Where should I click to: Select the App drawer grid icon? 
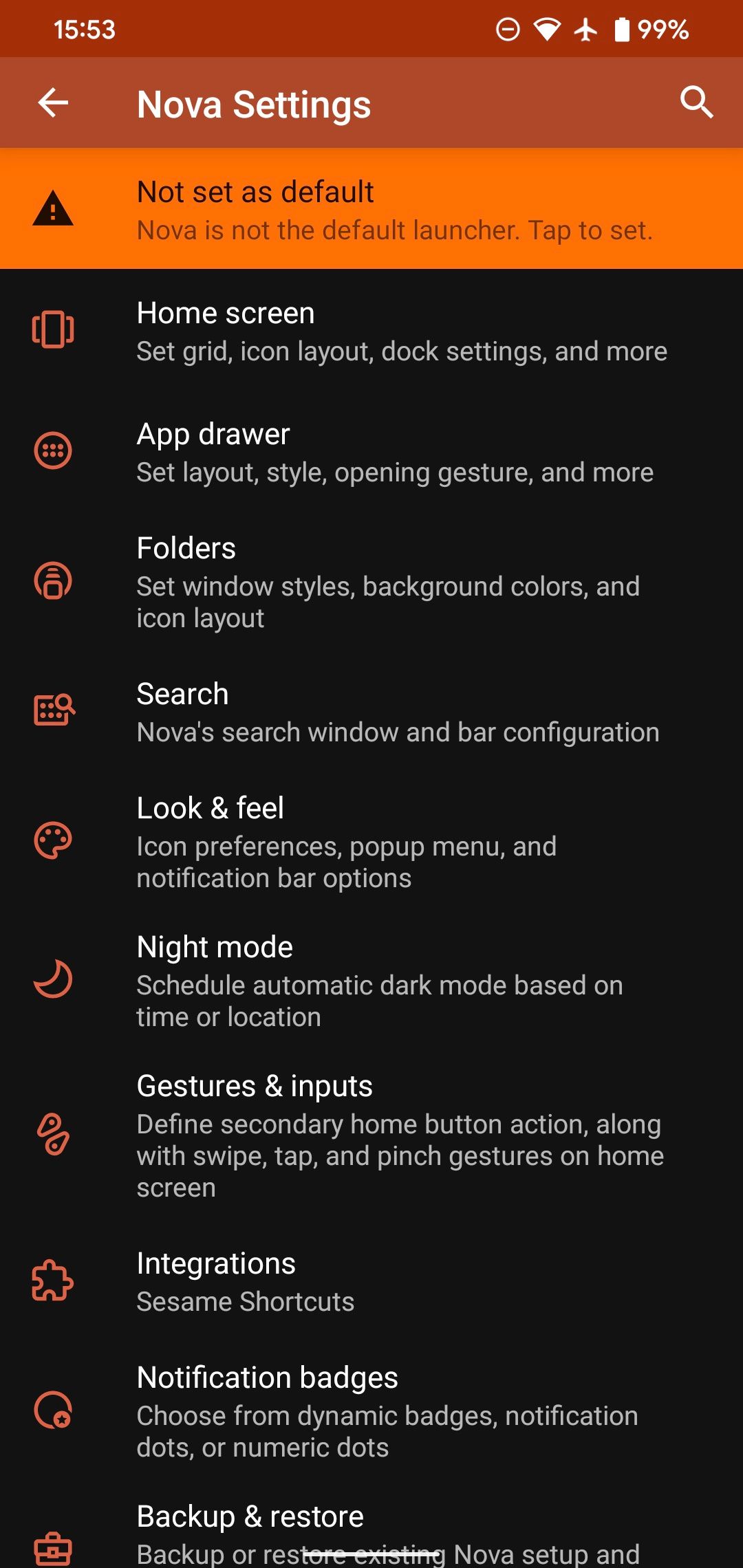[52, 450]
